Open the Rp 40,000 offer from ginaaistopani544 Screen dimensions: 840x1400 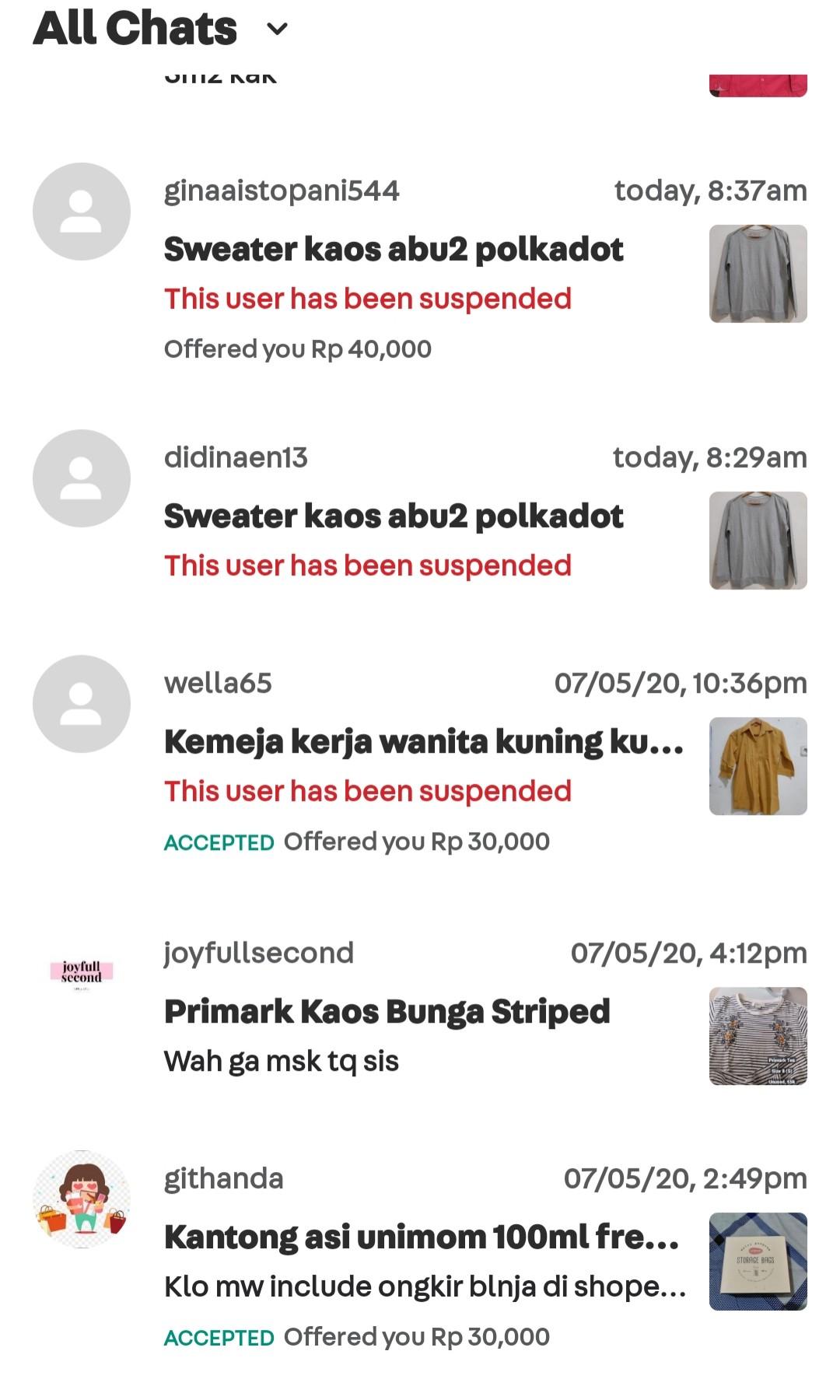point(299,350)
